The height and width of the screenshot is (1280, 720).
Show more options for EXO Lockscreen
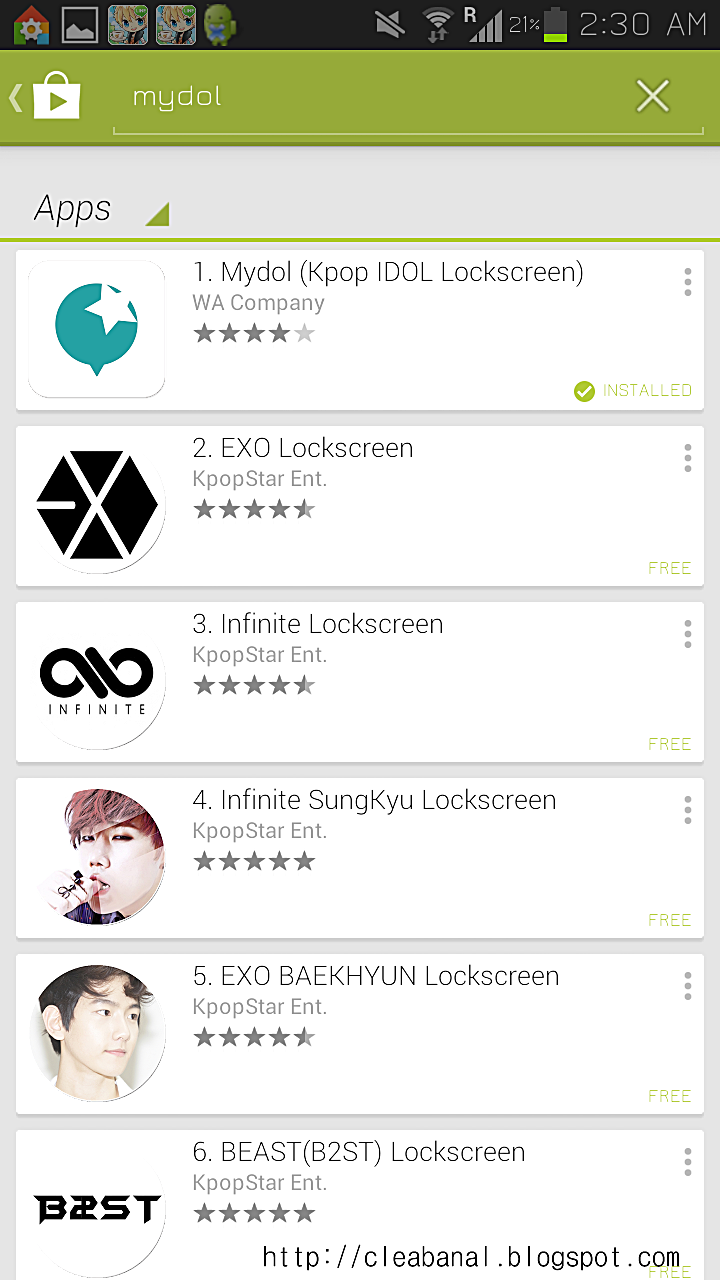pyautogui.click(x=687, y=458)
